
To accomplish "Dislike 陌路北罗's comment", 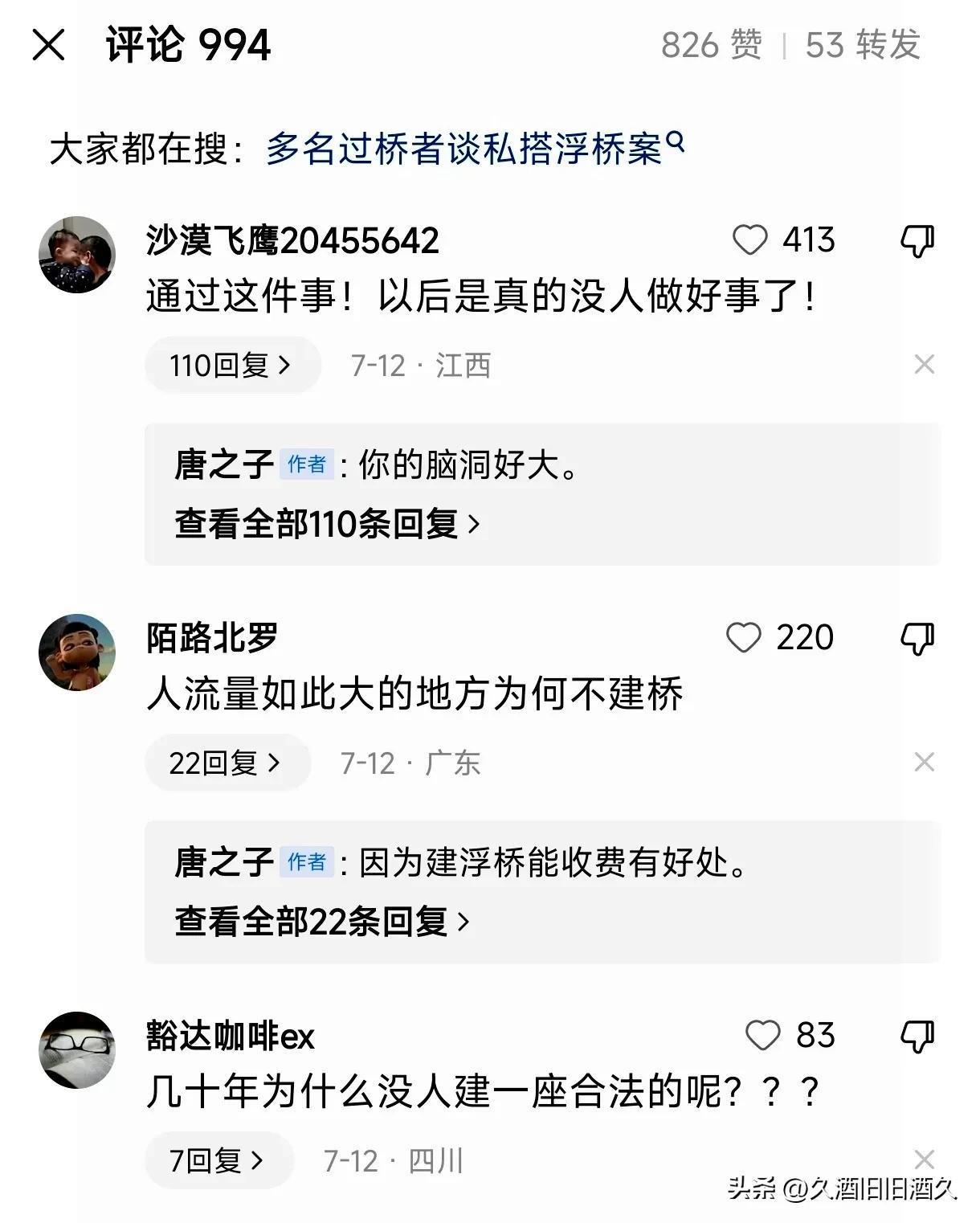I will pyautogui.click(x=917, y=639).
